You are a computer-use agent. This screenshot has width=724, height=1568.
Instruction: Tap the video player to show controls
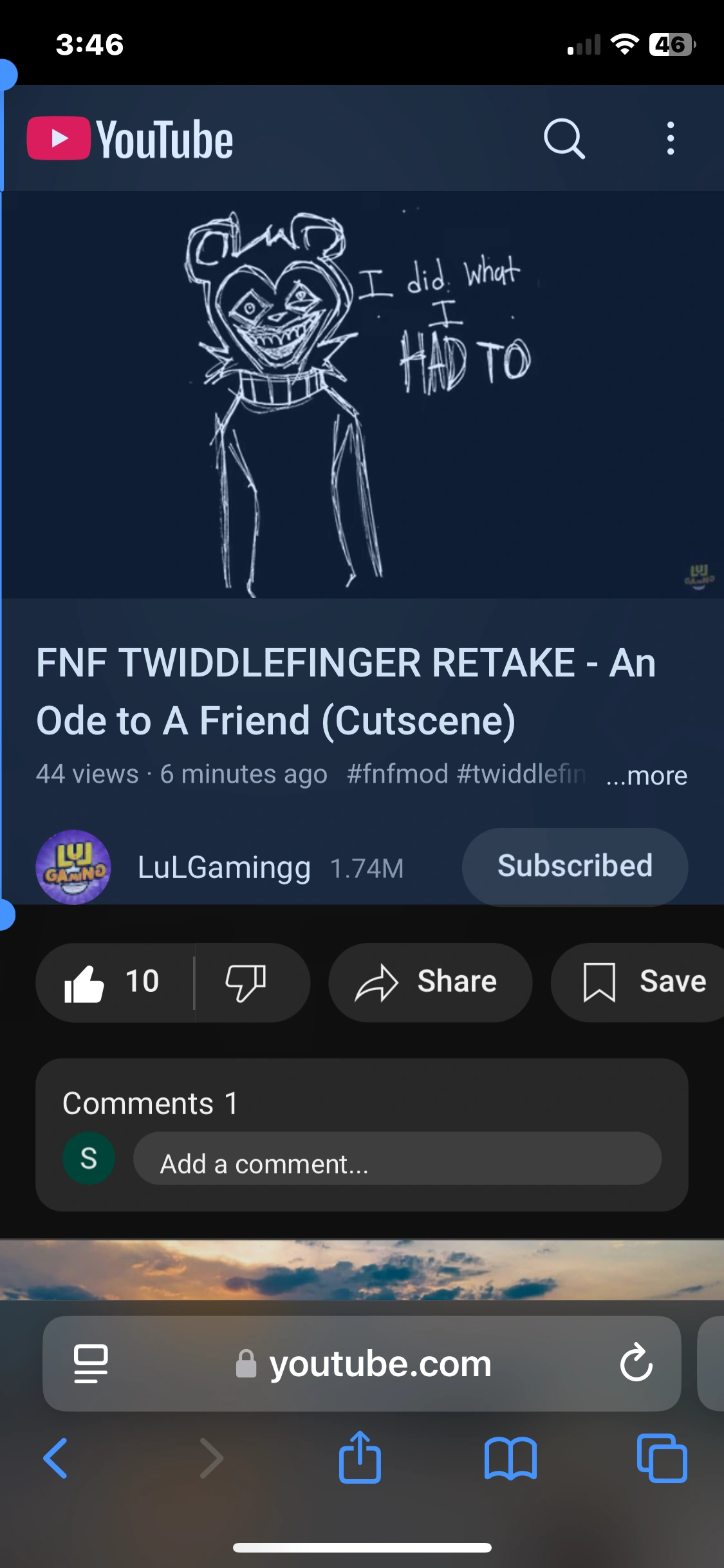coord(362,395)
